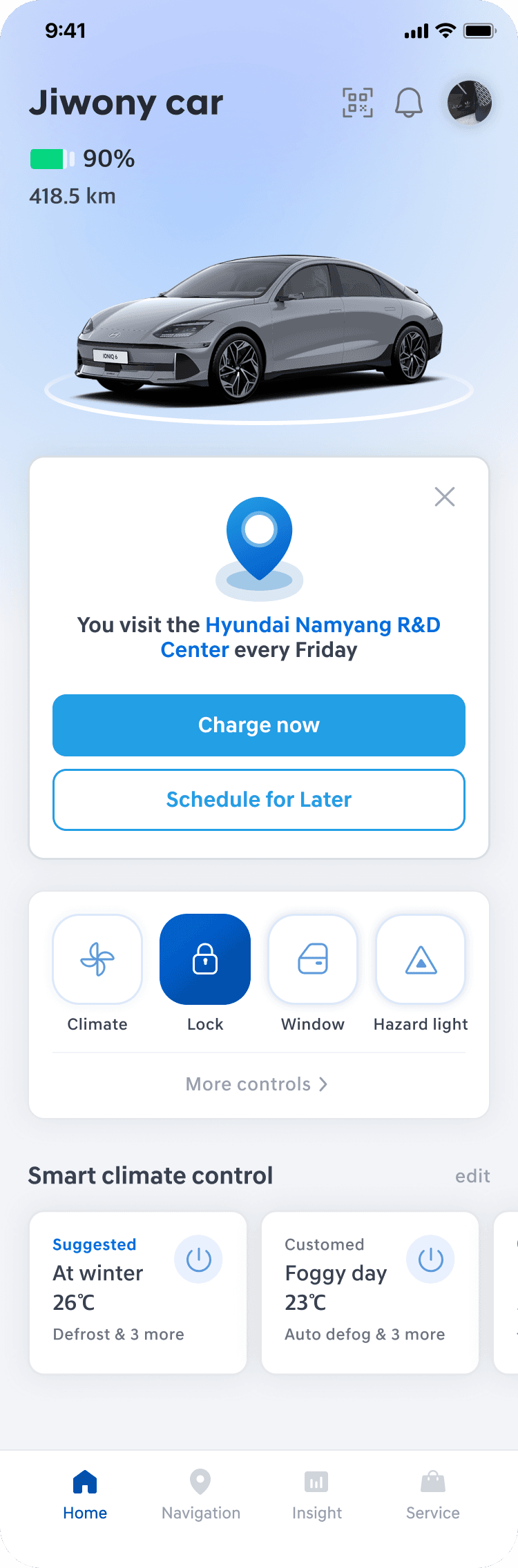The height and width of the screenshot is (1568, 518).
Task: Expand More controls
Action: tap(257, 1084)
